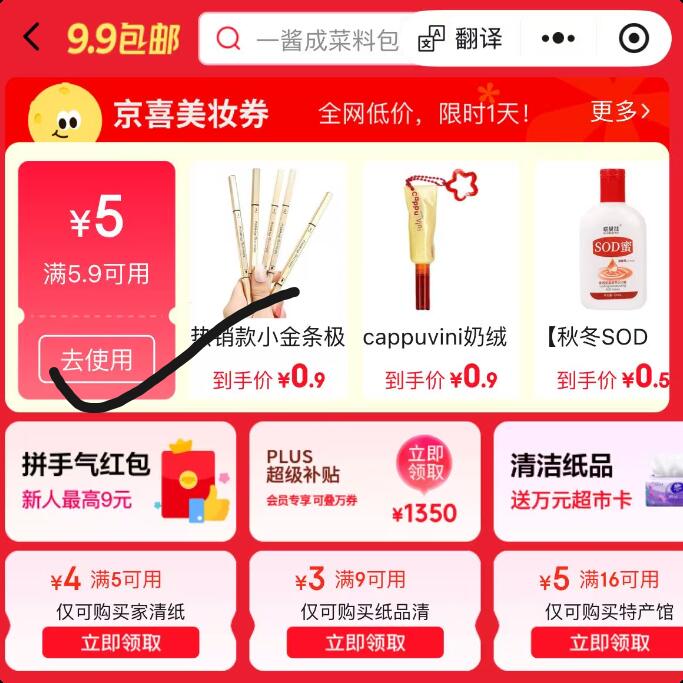
Task: Open the 热销款小金条 eyeliner product
Action: (x=268, y=280)
